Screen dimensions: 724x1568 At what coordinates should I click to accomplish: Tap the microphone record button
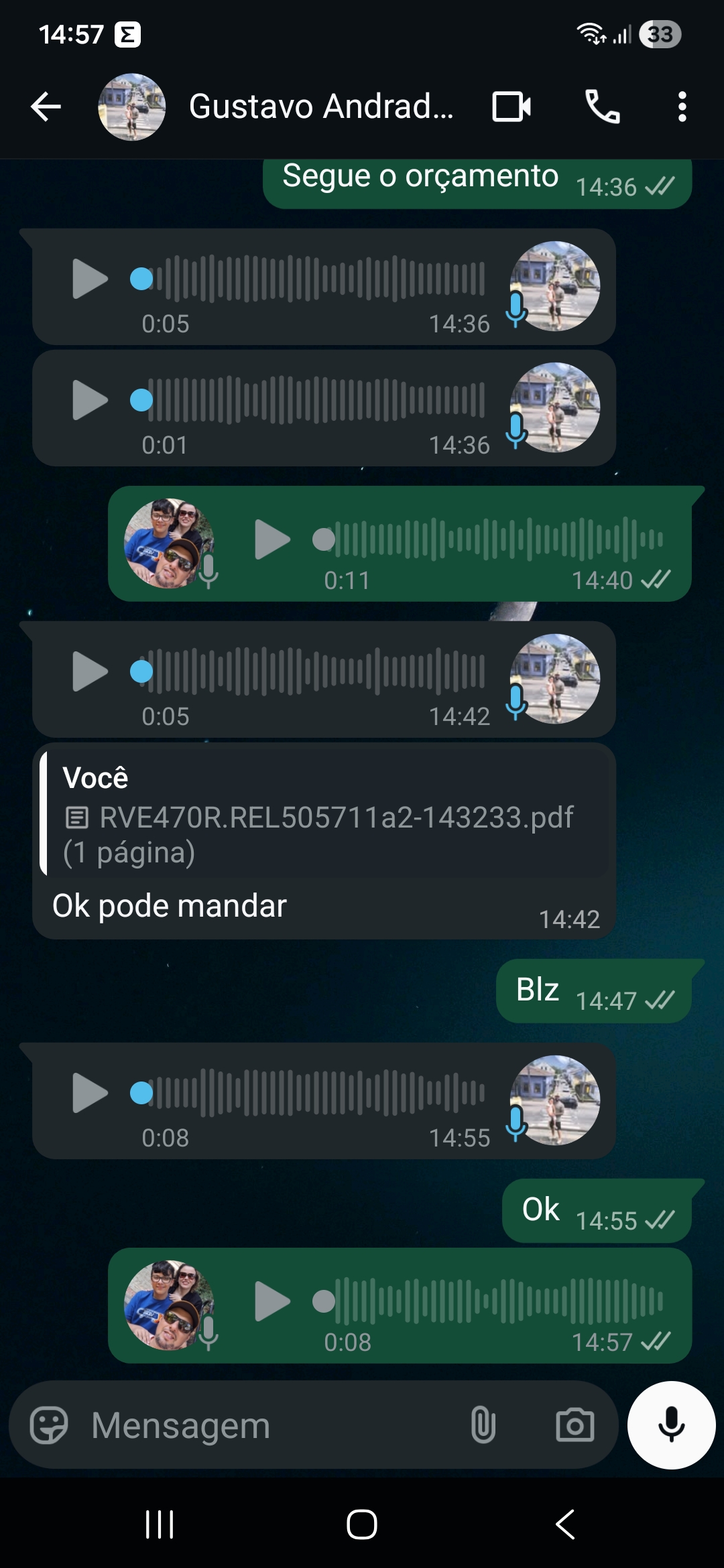coord(671,1425)
